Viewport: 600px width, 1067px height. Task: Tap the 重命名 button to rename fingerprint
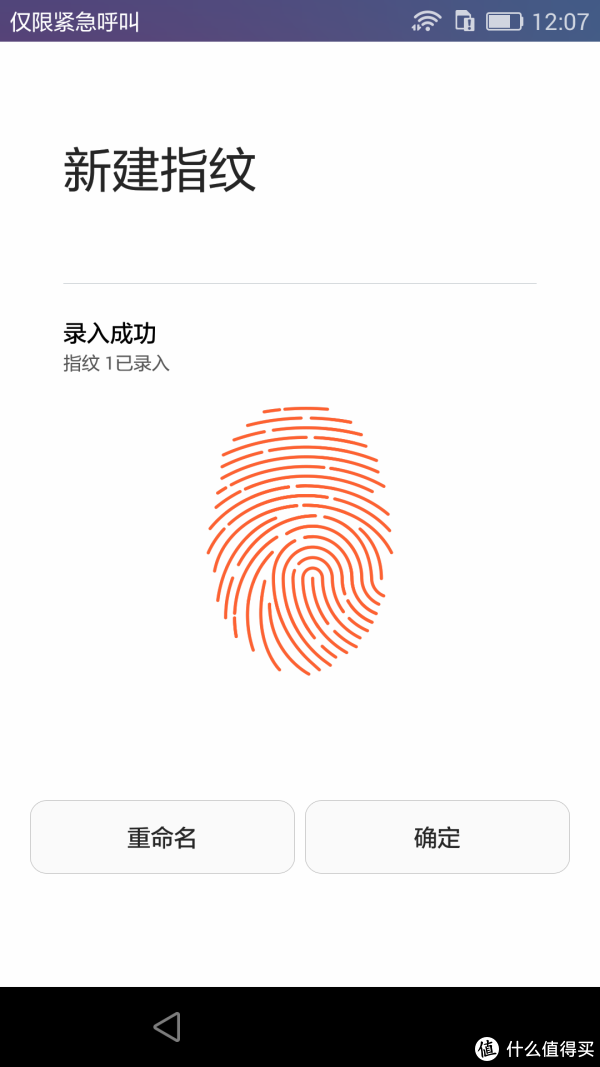(162, 837)
